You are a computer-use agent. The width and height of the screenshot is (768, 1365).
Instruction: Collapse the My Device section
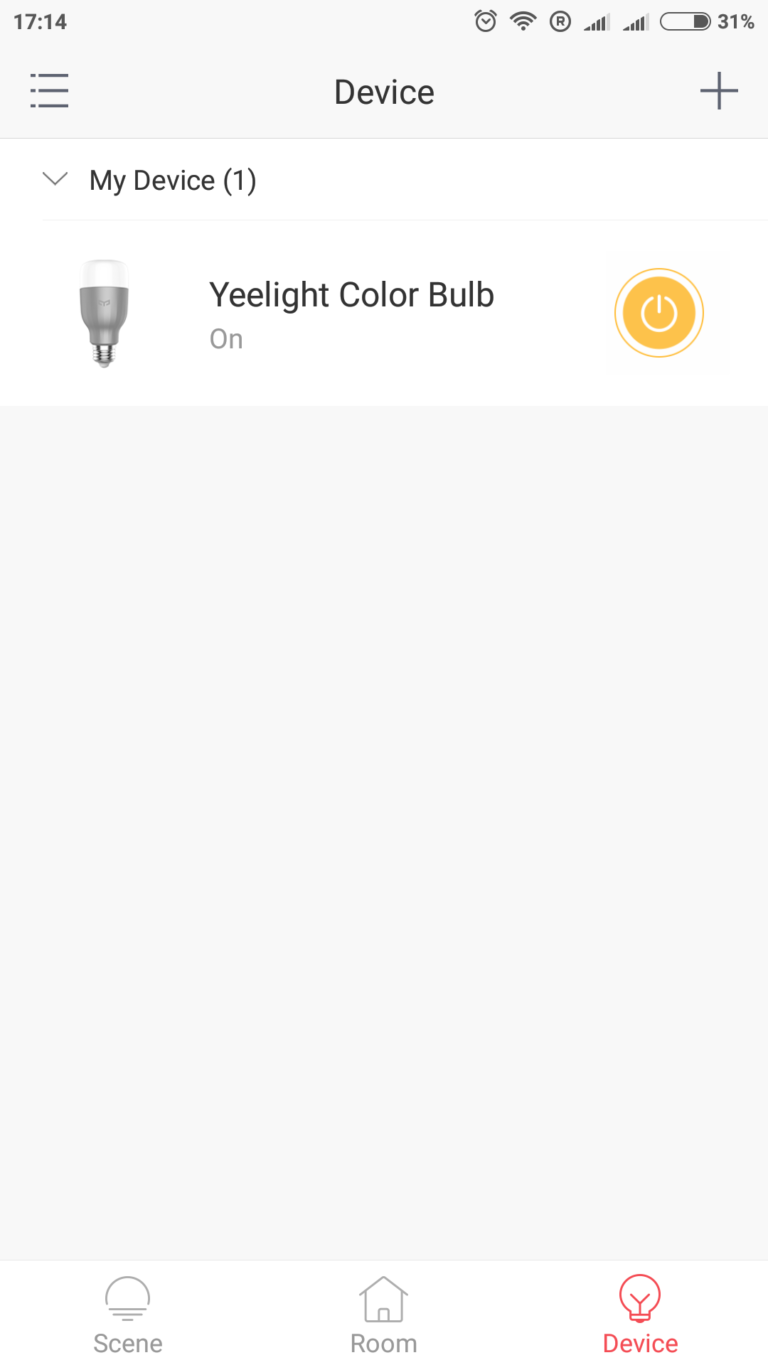point(56,180)
